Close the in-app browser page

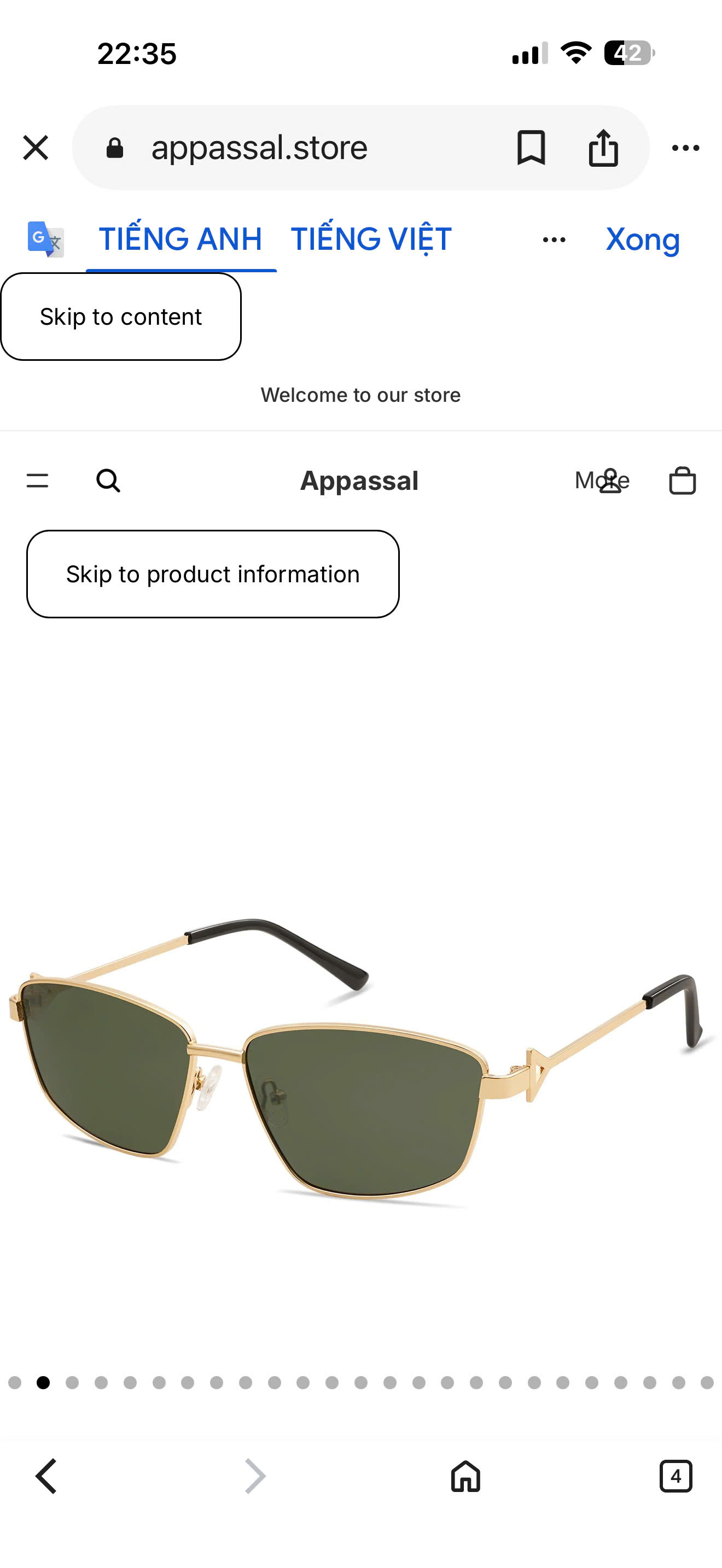point(36,148)
